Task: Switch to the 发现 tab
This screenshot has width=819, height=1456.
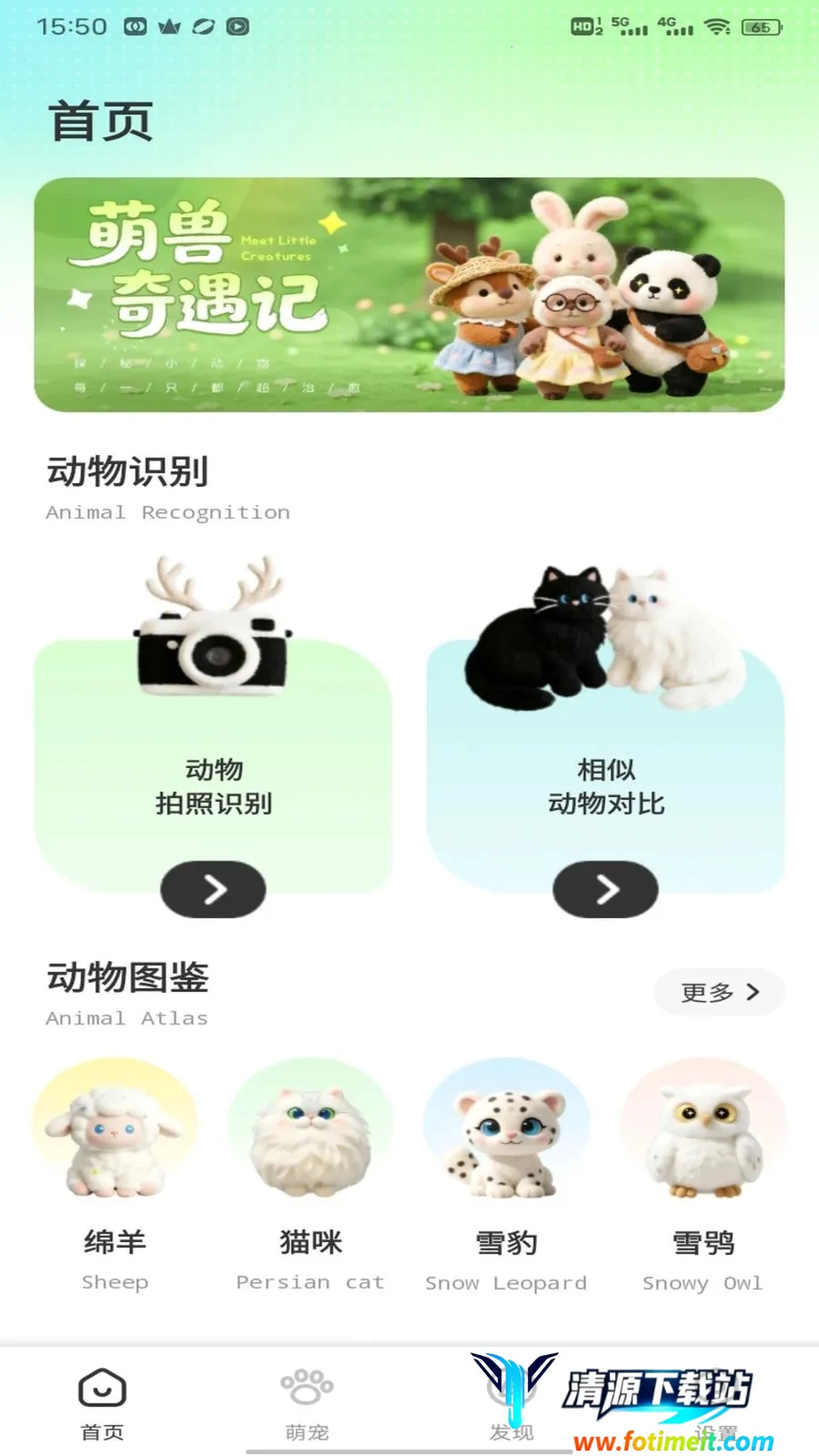Action: [511, 1404]
